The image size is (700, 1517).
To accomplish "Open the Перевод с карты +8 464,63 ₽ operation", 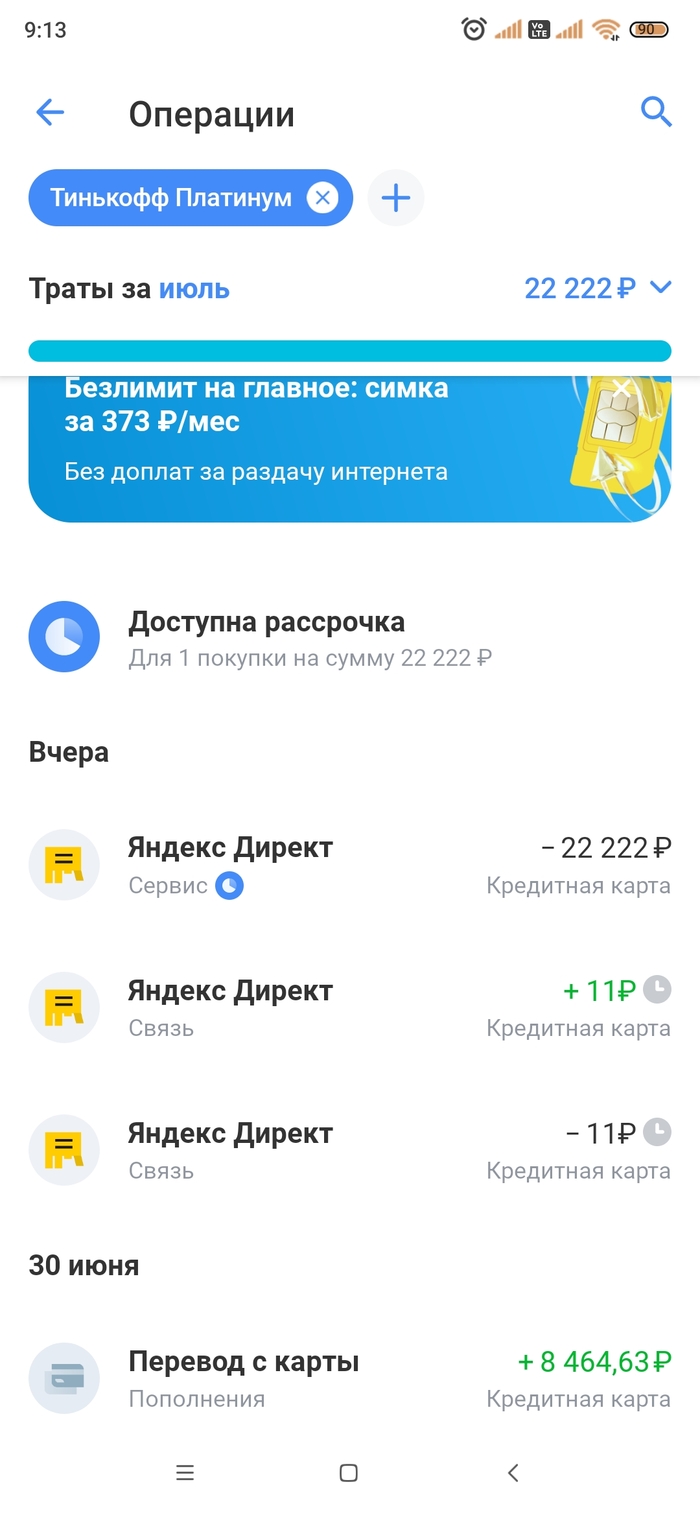I will [350, 1378].
